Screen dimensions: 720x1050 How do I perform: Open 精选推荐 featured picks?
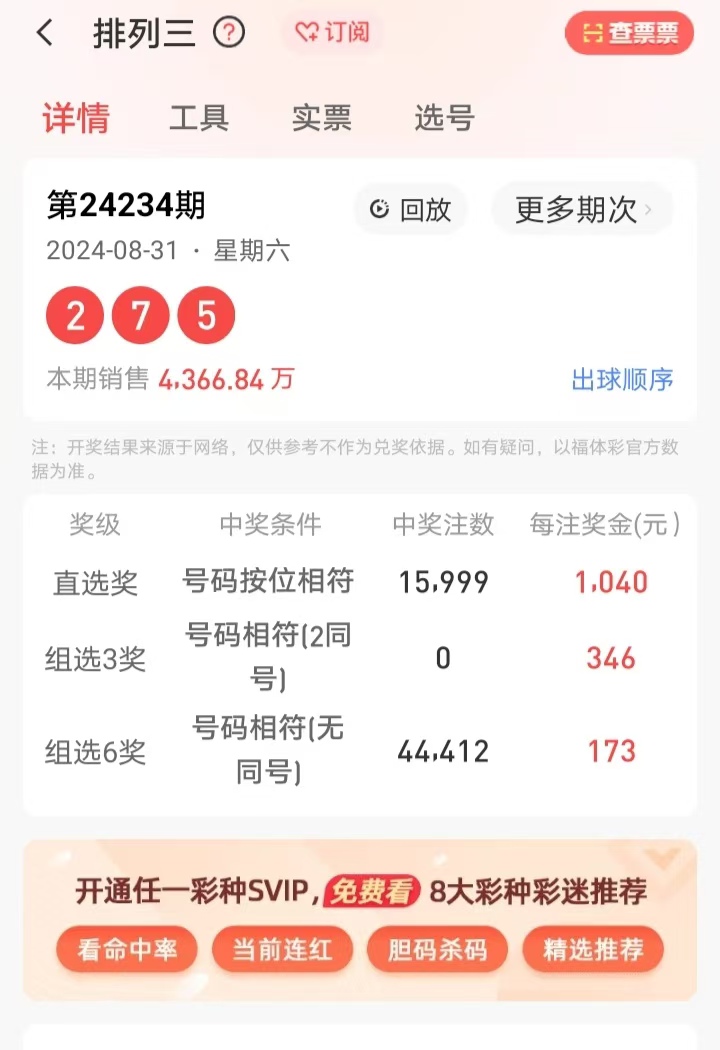[593, 949]
